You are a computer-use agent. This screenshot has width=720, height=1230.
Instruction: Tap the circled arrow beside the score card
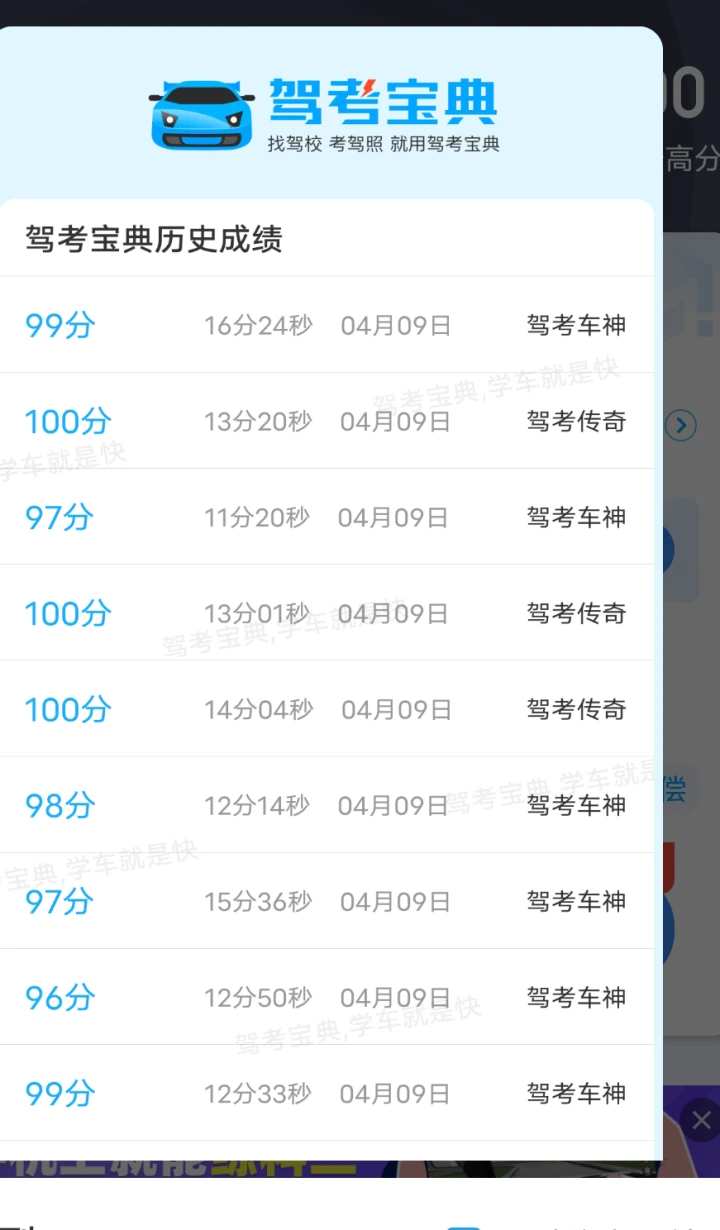tap(681, 426)
